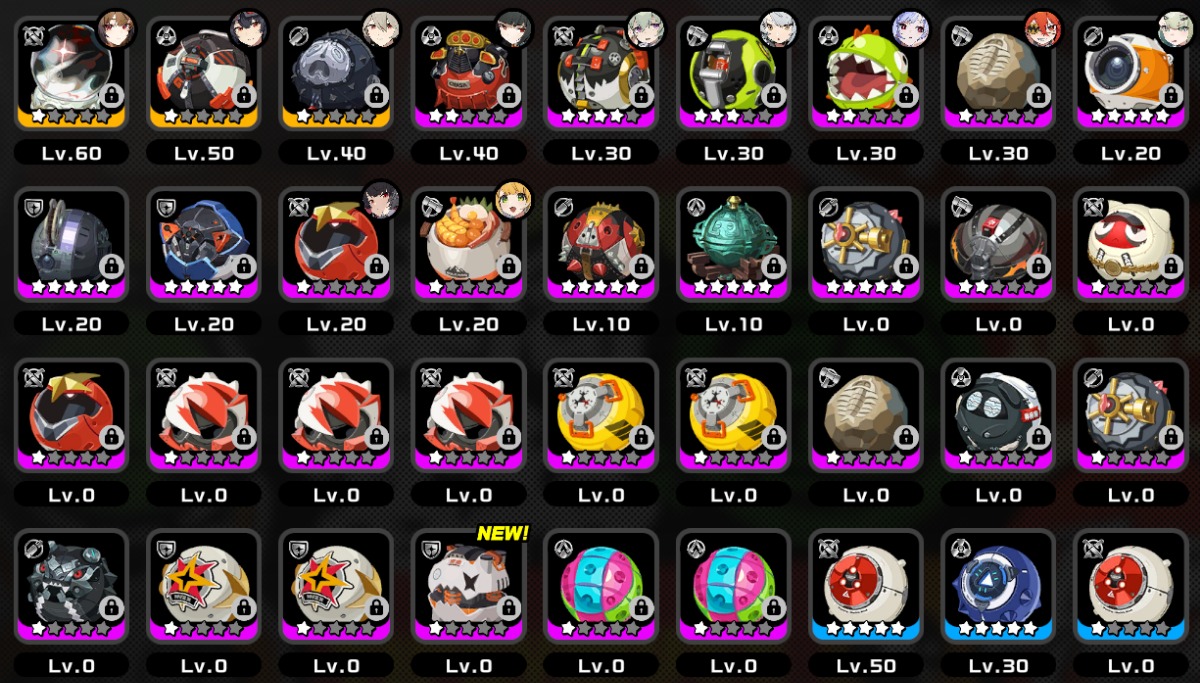Select the gray cratered sphere at Lv.40
The image size is (1200, 683).
[336, 72]
